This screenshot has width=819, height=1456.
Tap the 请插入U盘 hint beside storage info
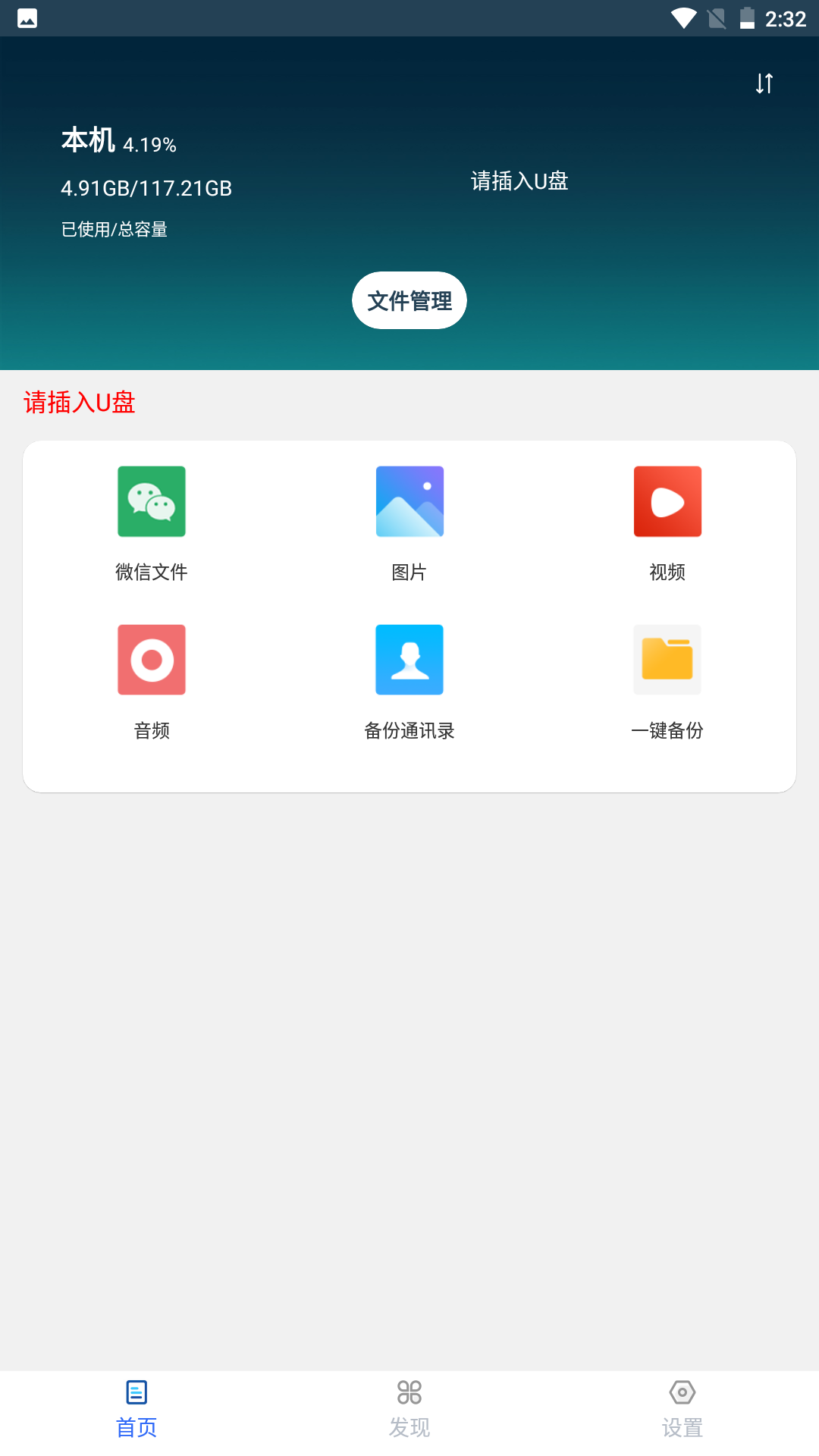point(519,181)
